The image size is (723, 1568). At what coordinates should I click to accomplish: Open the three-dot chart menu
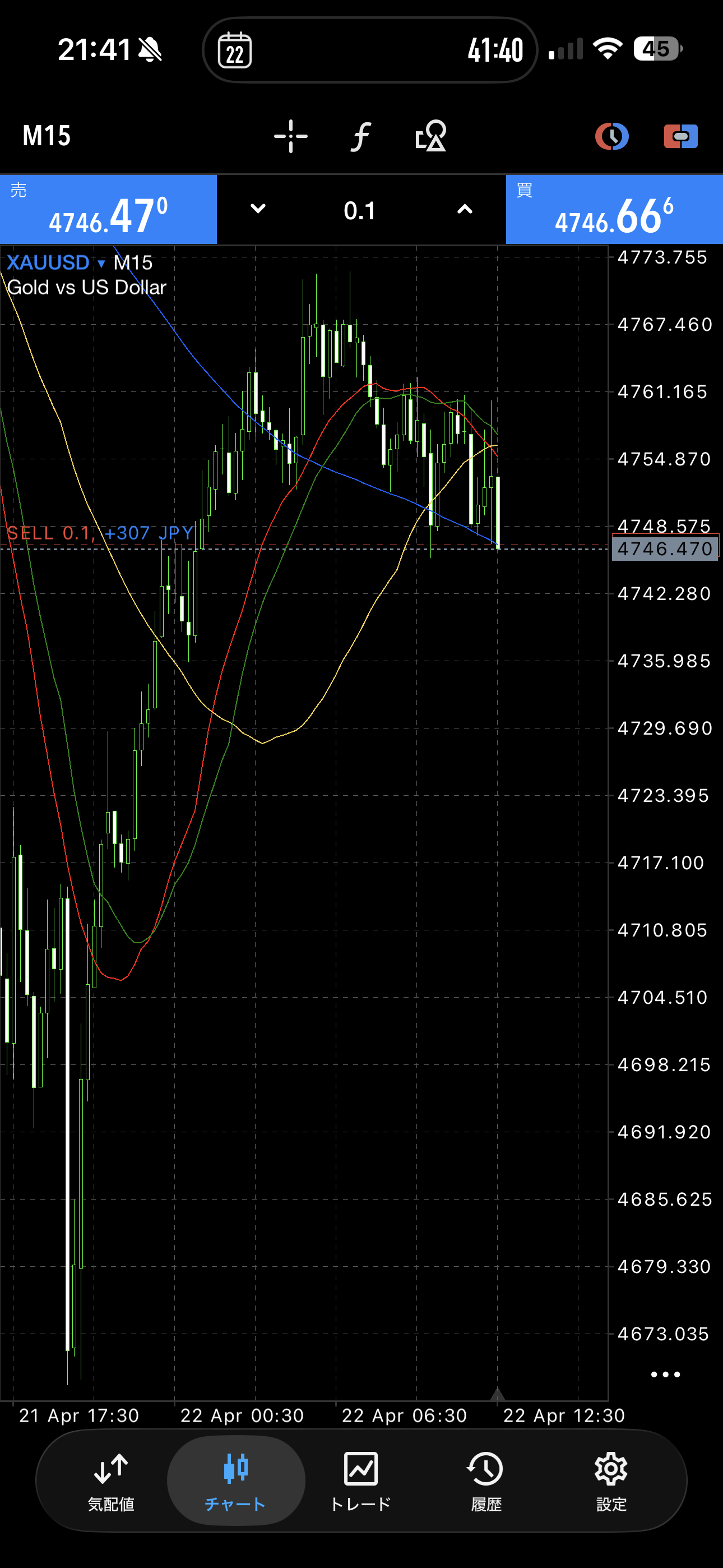click(665, 1374)
